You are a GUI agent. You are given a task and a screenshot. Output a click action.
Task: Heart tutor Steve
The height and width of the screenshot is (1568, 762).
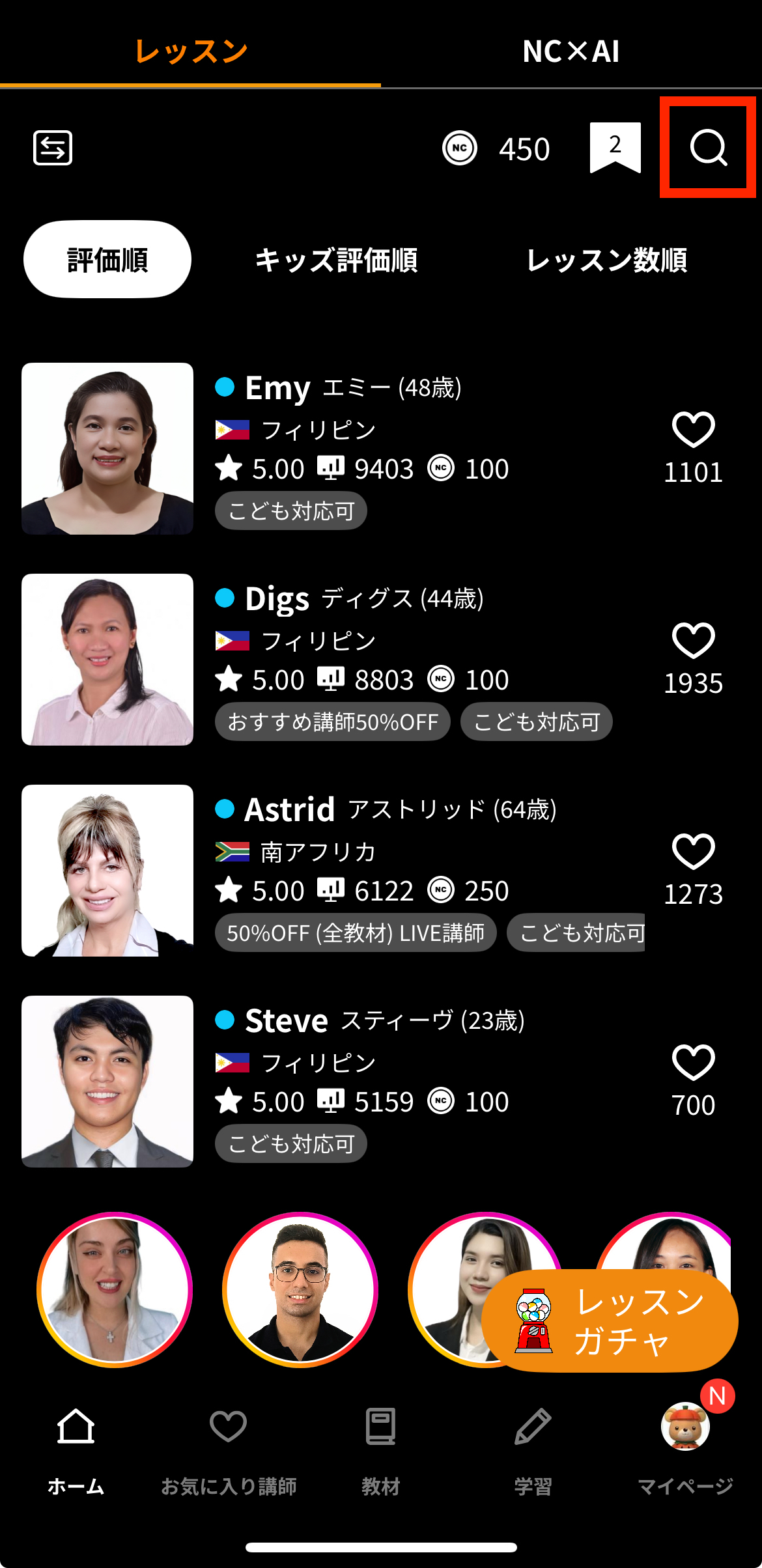pos(693,1063)
